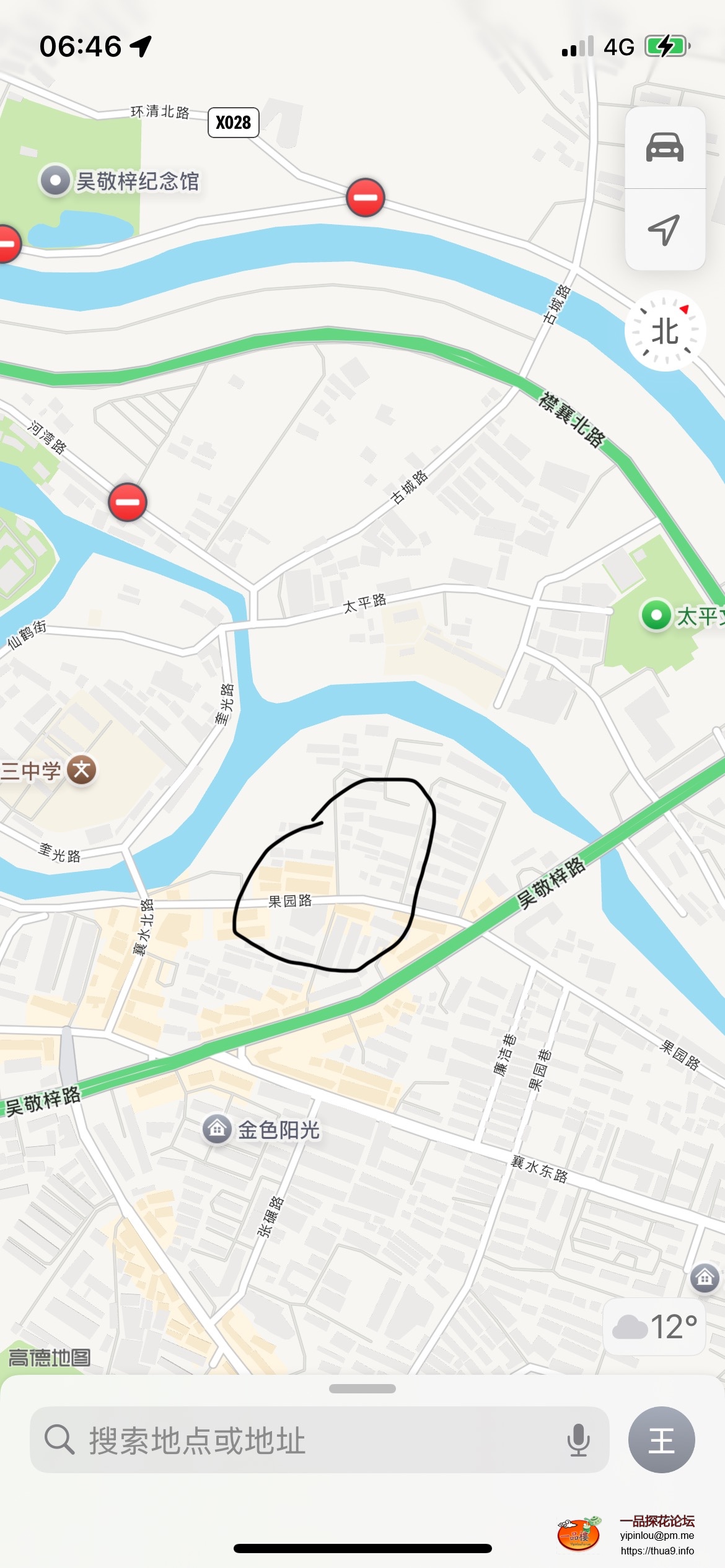
Task: Select the 吴敬梓纪念馆 map marker
Action: 56,181
